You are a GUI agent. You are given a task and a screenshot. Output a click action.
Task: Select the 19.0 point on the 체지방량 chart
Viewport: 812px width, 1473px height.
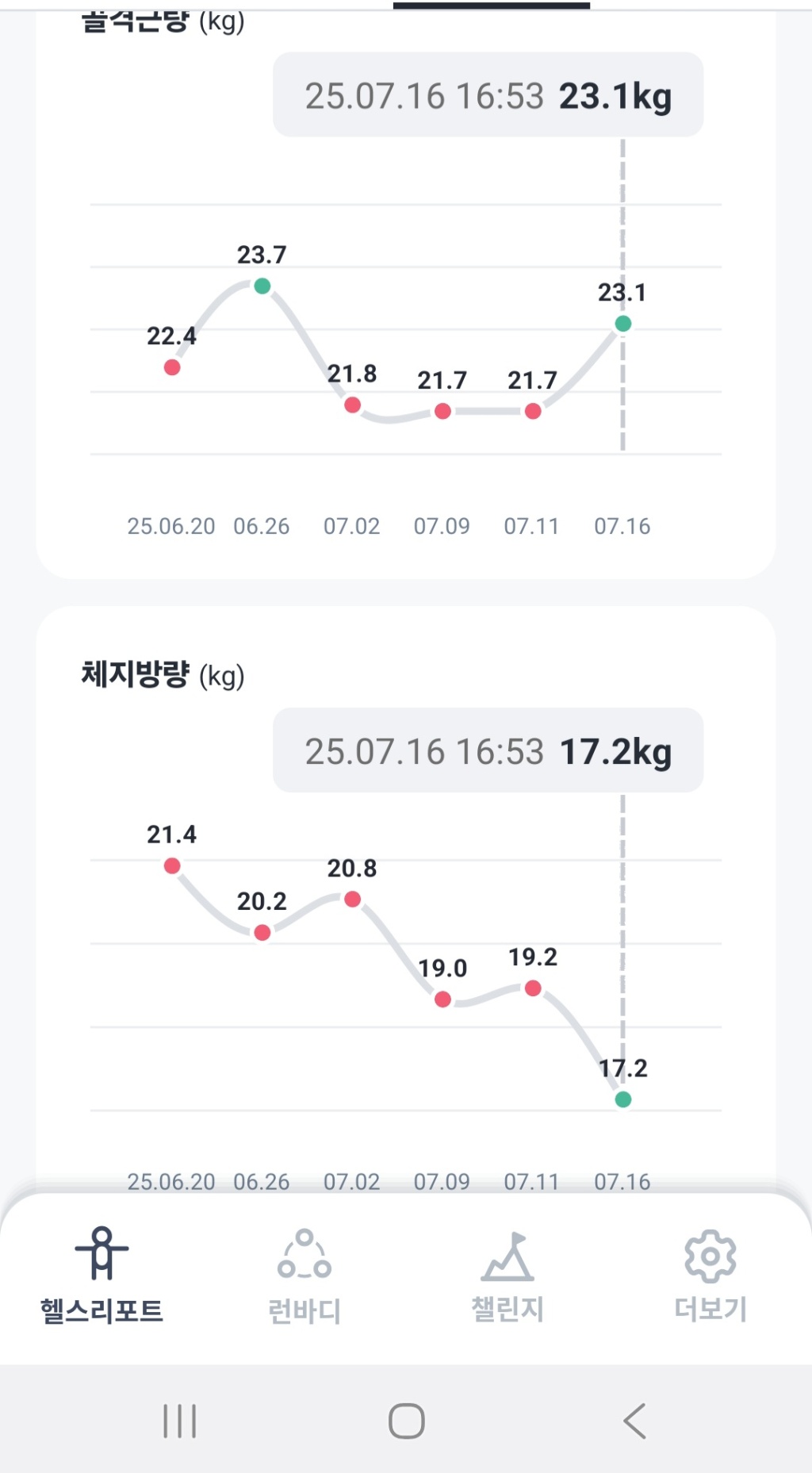tap(443, 999)
